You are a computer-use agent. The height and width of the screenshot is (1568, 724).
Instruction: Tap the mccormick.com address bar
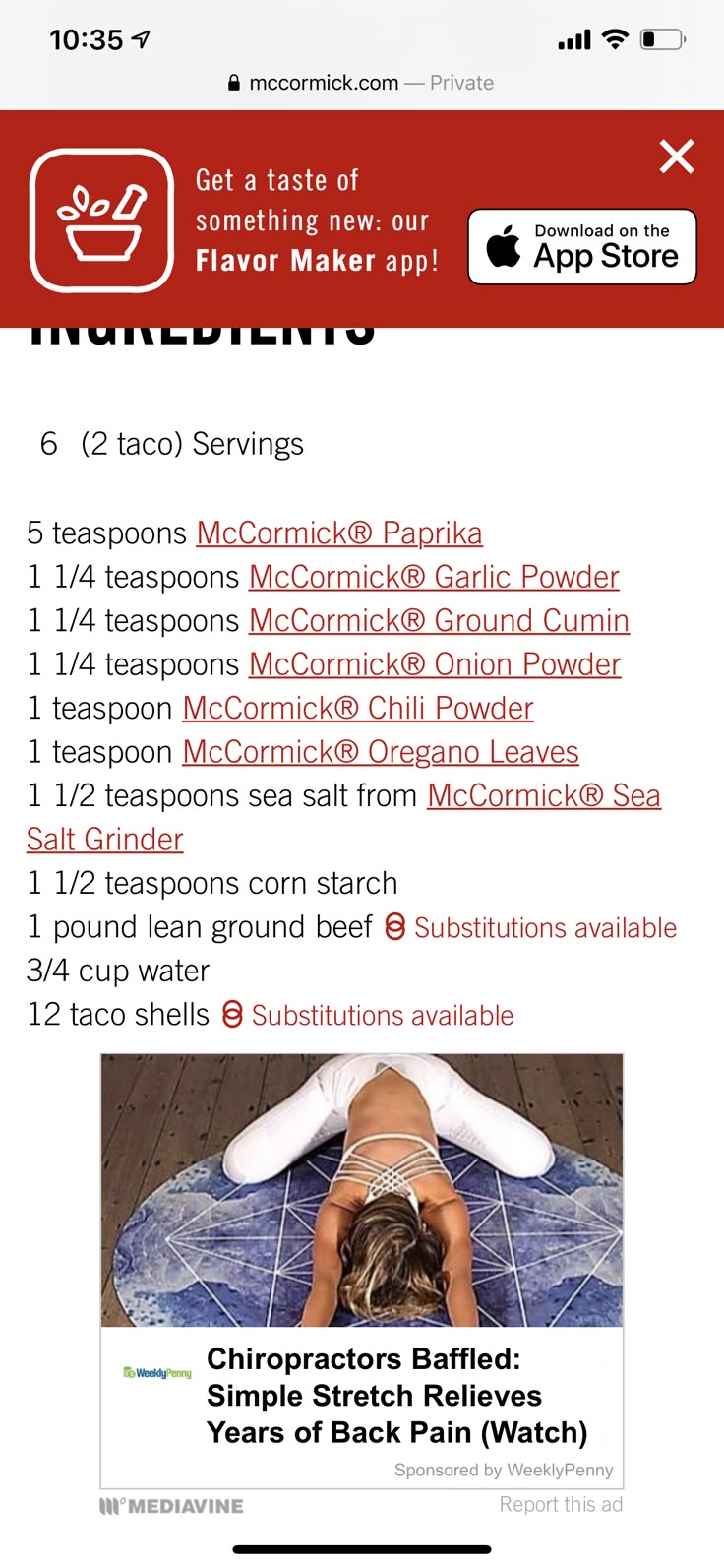pyautogui.click(x=361, y=83)
